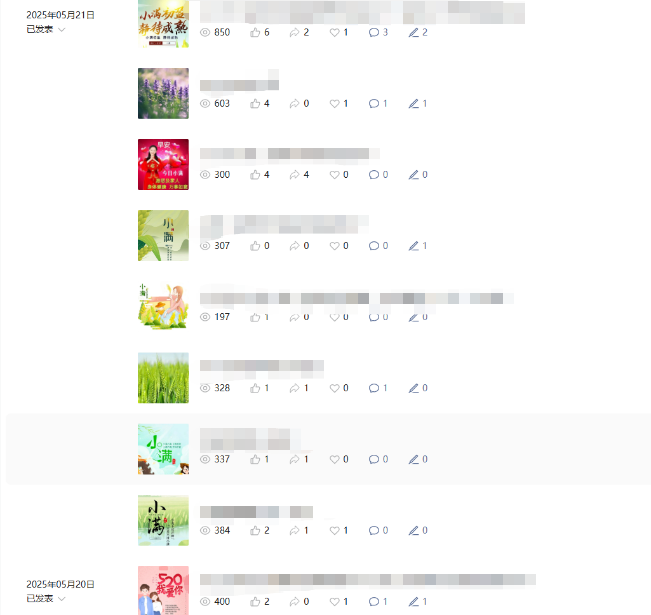Open the red 早安 article with 300 views
This screenshot has height=615, width=651.
pos(163,164)
